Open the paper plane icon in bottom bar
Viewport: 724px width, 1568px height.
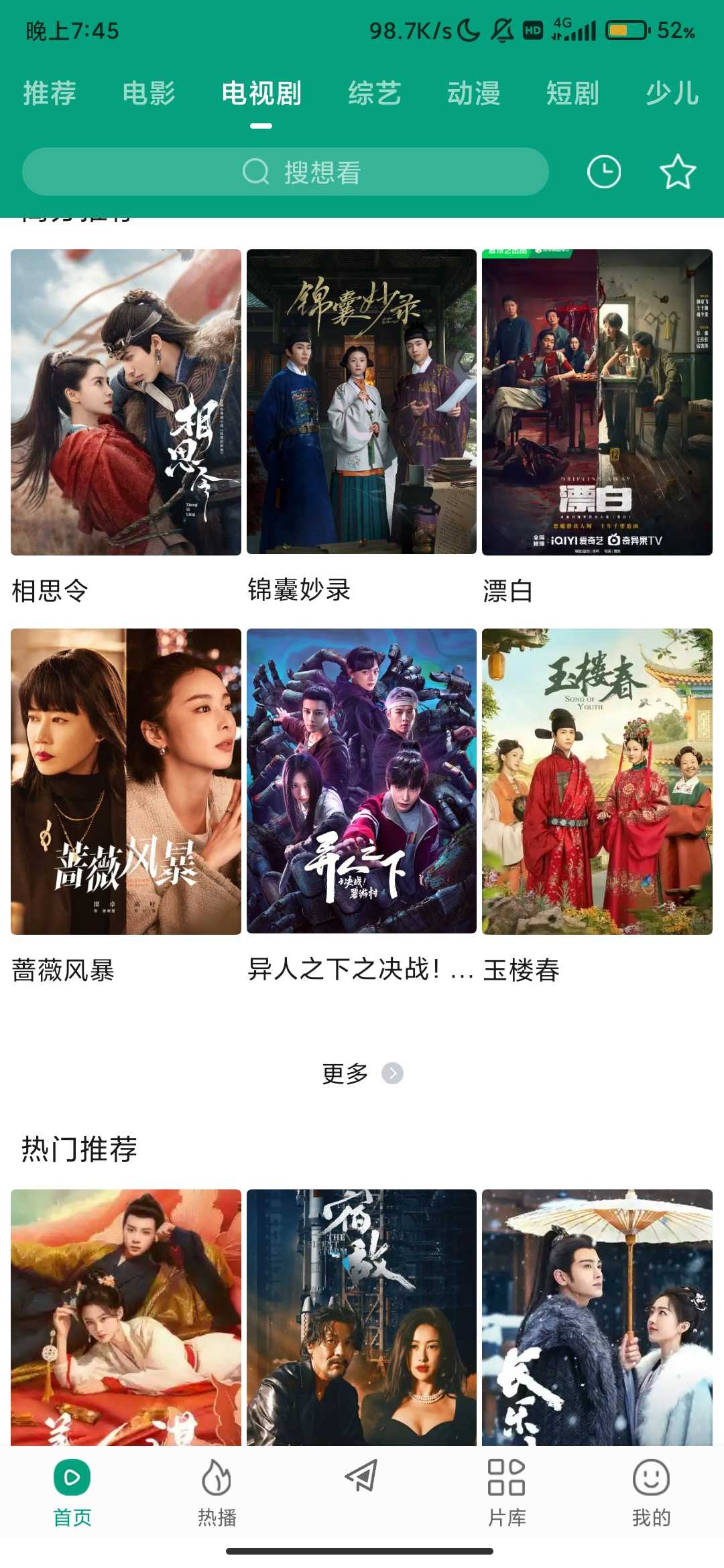coord(362,1477)
